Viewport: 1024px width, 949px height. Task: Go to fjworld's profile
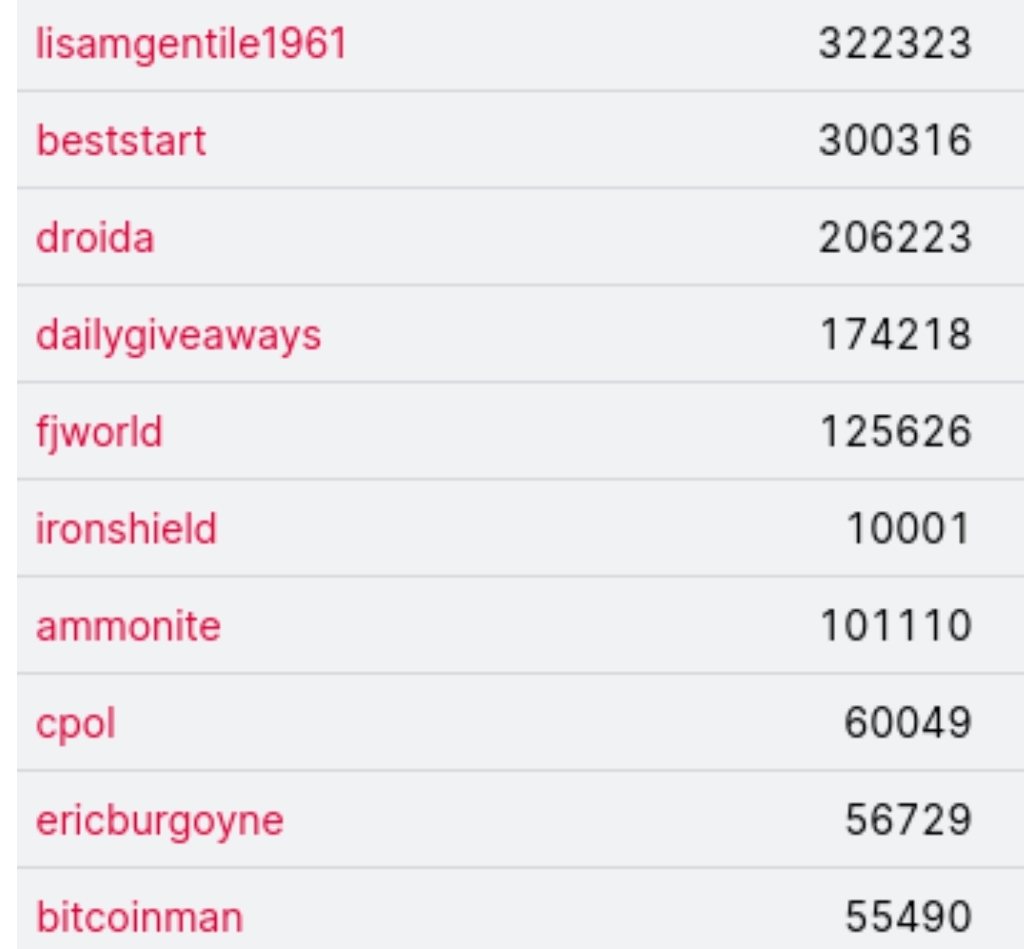(x=99, y=432)
